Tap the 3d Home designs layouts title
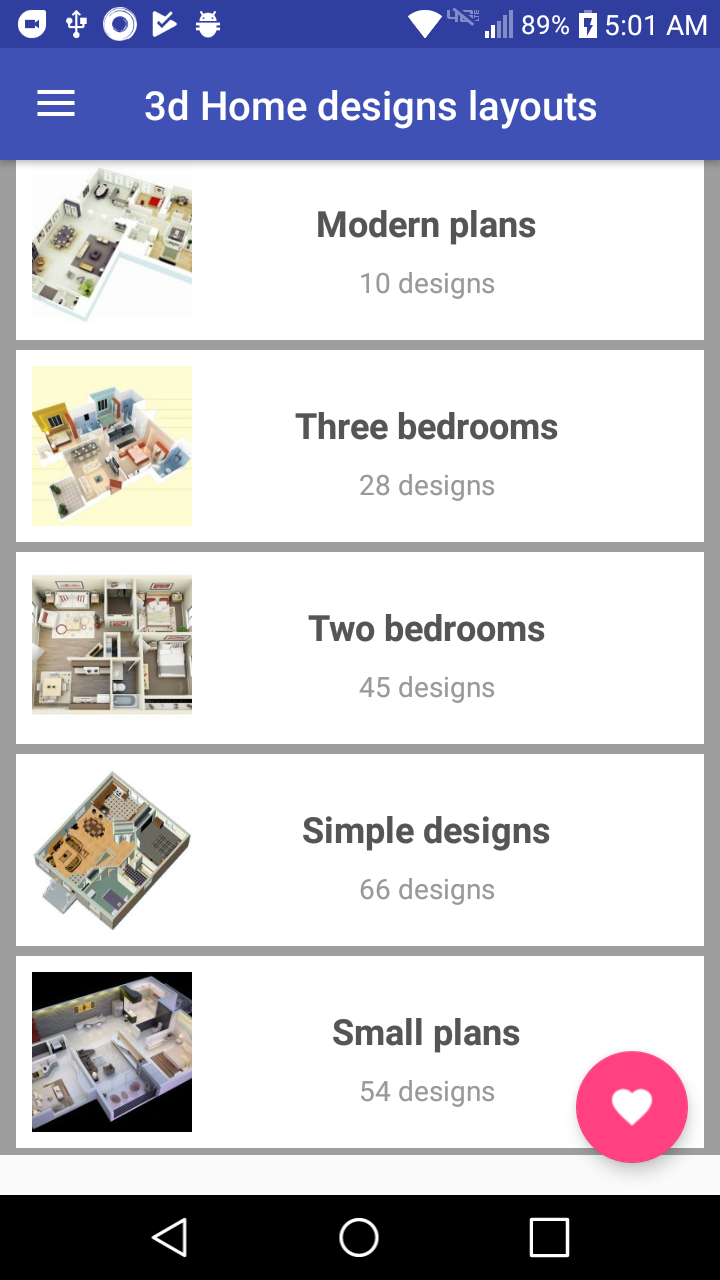Viewport: 720px width, 1280px height. 371,105
